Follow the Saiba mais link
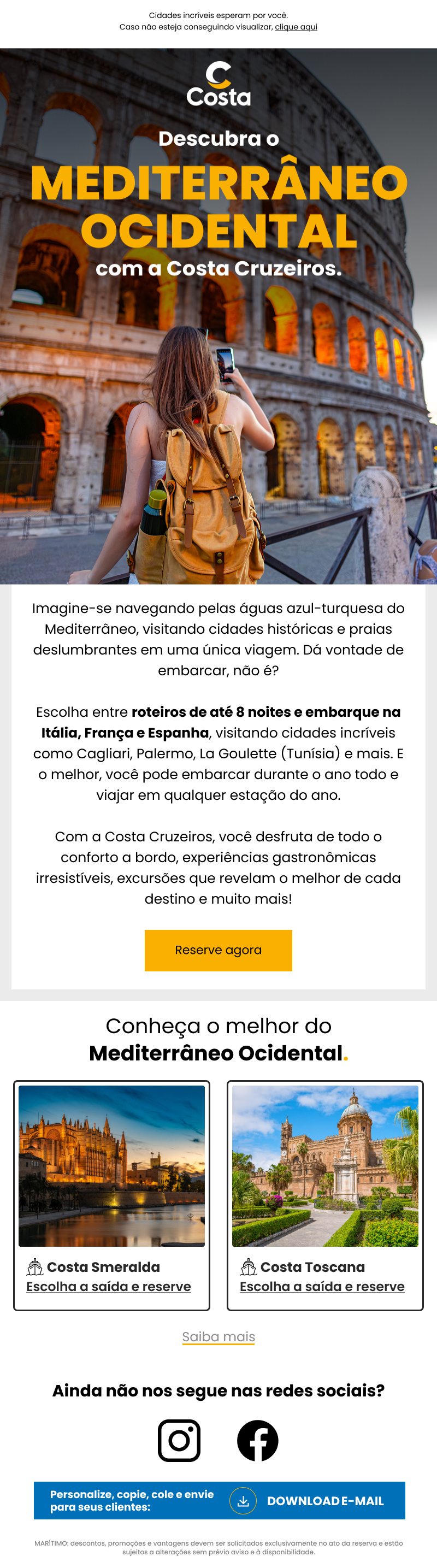437x1568 pixels. point(218,1336)
